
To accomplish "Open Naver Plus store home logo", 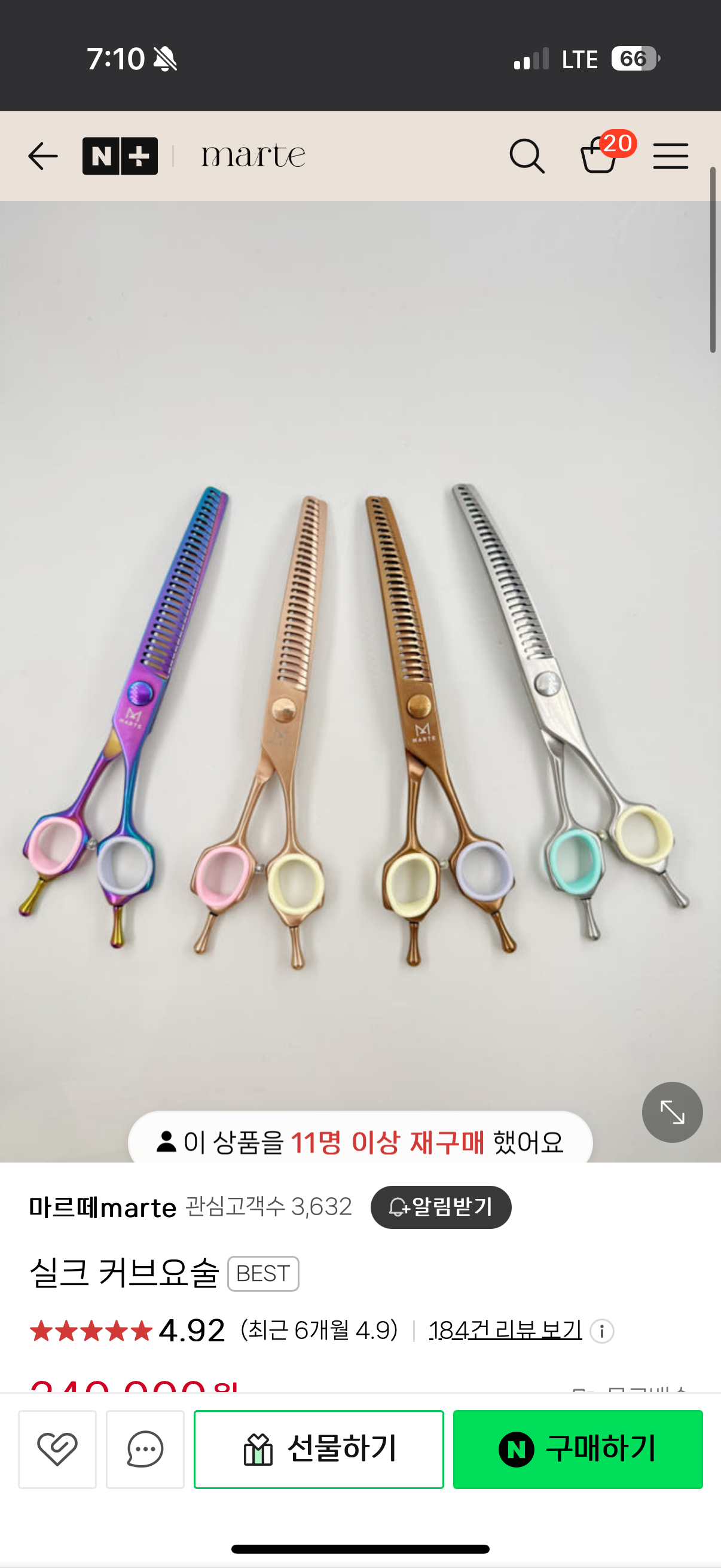I will pos(120,157).
